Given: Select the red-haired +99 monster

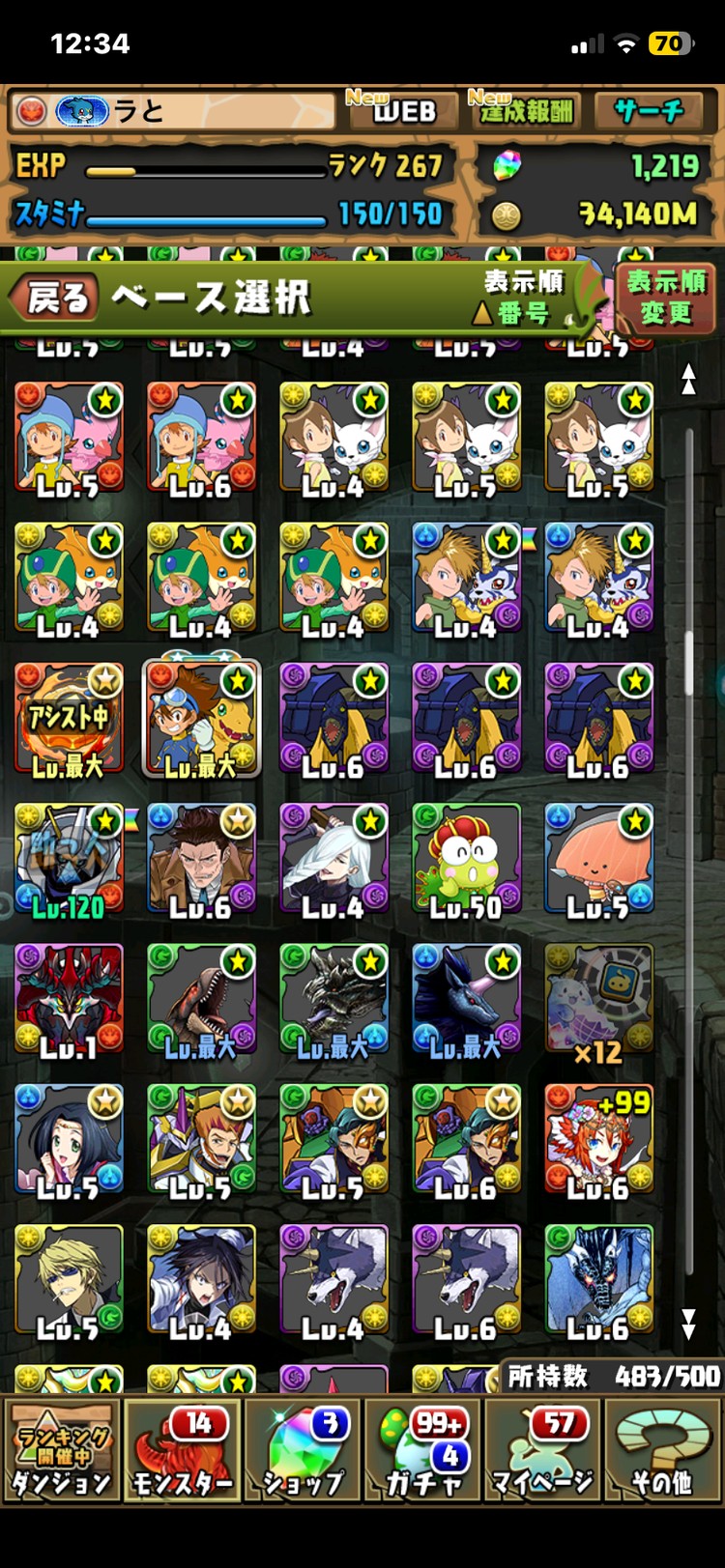Looking at the screenshot, I should [x=598, y=1140].
